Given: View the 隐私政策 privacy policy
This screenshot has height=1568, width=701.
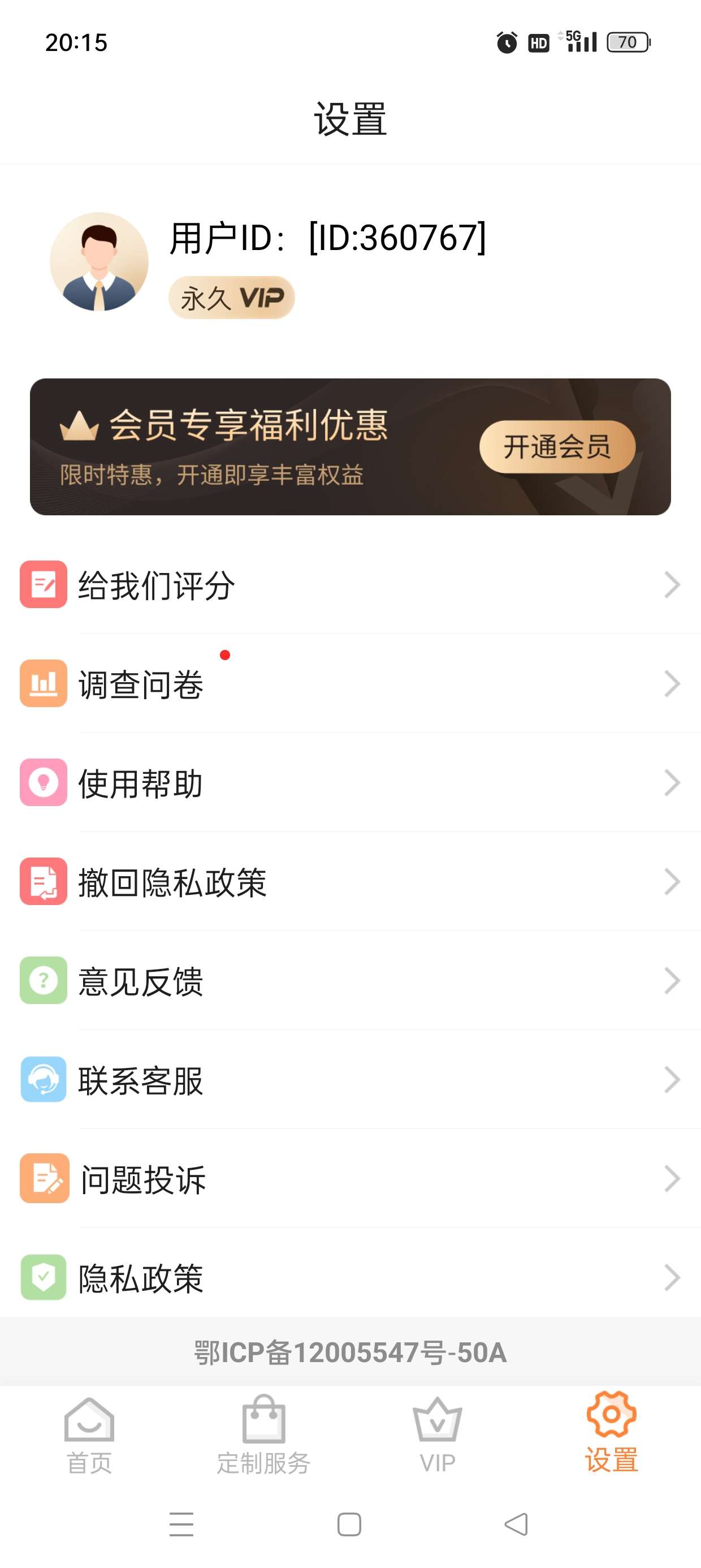Looking at the screenshot, I should click(350, 1278).
